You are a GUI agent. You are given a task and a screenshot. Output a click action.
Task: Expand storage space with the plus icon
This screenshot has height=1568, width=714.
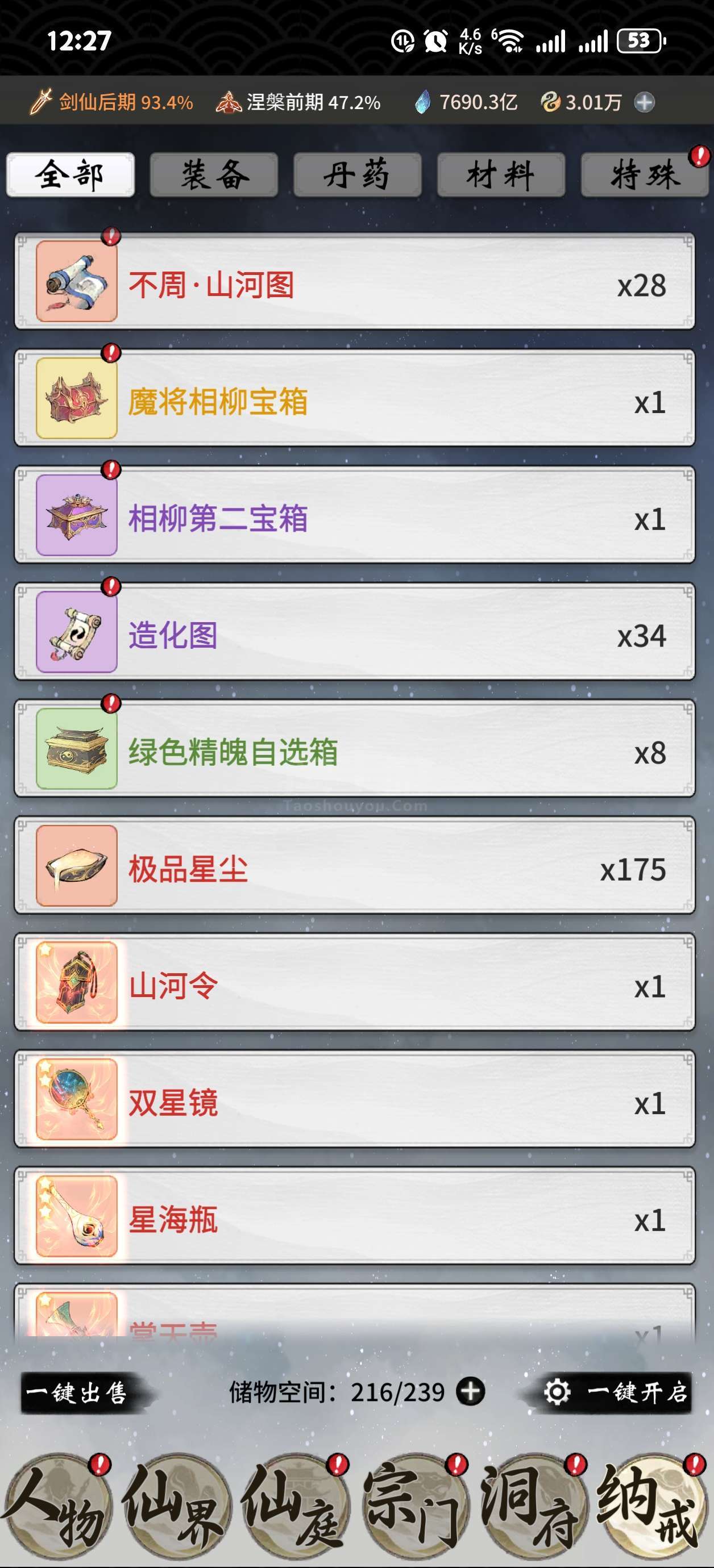click(x=471, y=1392)
